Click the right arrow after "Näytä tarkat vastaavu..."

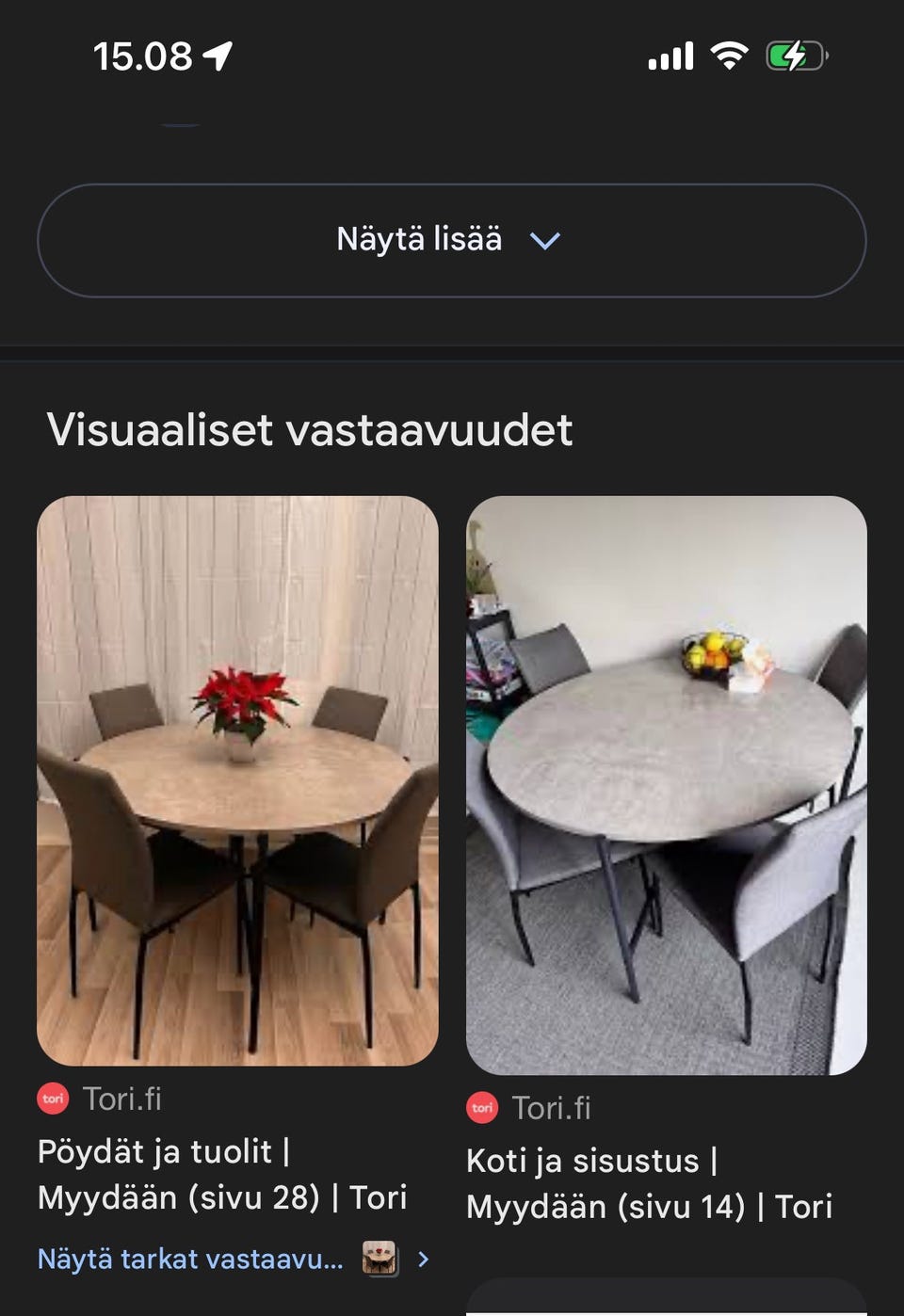pos(422,1258)
